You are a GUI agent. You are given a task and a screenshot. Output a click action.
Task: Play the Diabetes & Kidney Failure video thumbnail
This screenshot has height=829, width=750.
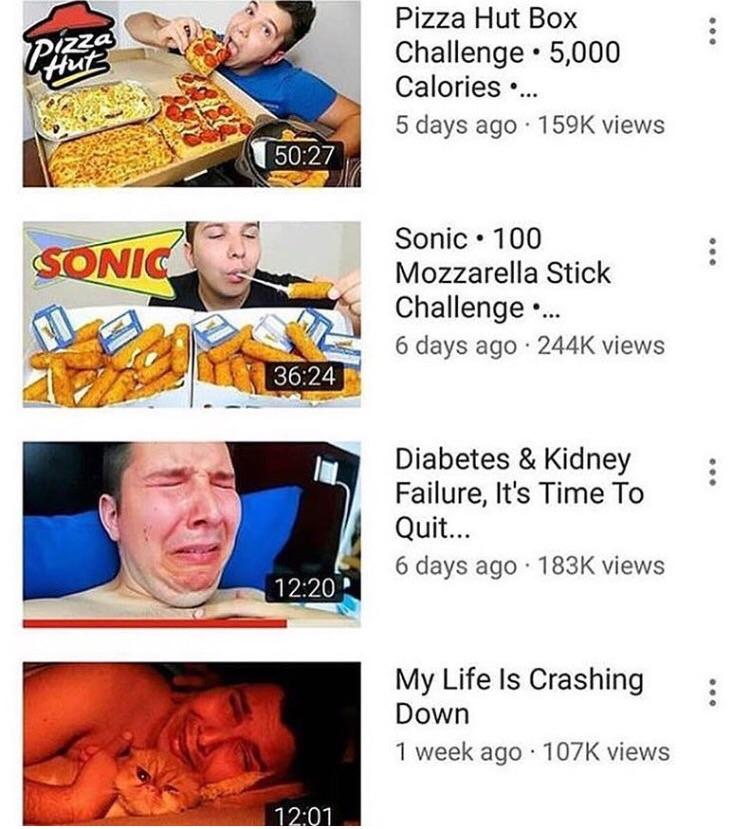pos(191,533)
